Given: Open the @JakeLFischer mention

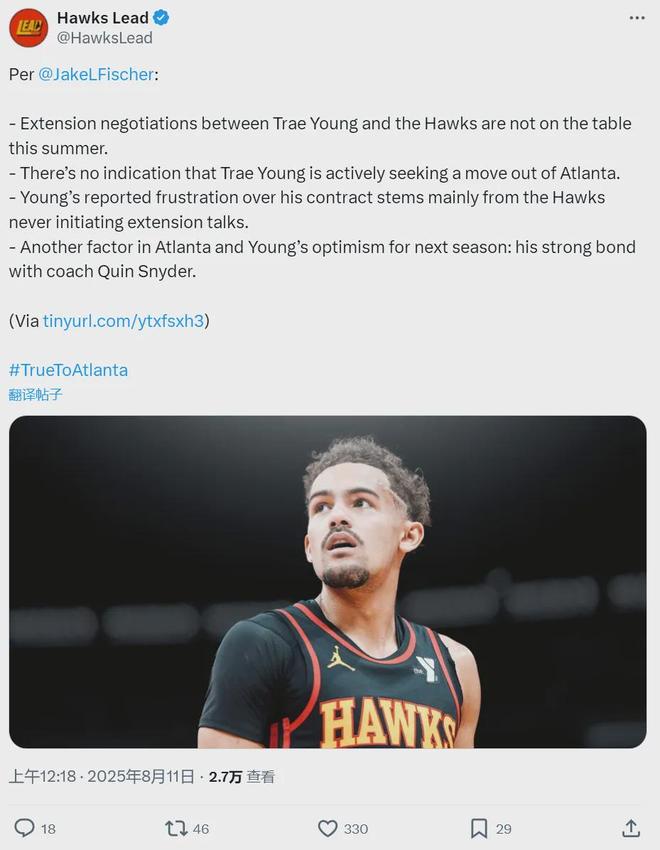Looking at the screenshot, I should click(97, 74).
